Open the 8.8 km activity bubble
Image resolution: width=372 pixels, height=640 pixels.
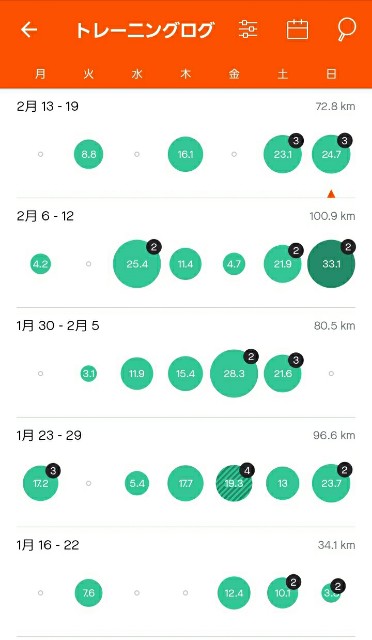pyautogui.click(x=89, y=154)
